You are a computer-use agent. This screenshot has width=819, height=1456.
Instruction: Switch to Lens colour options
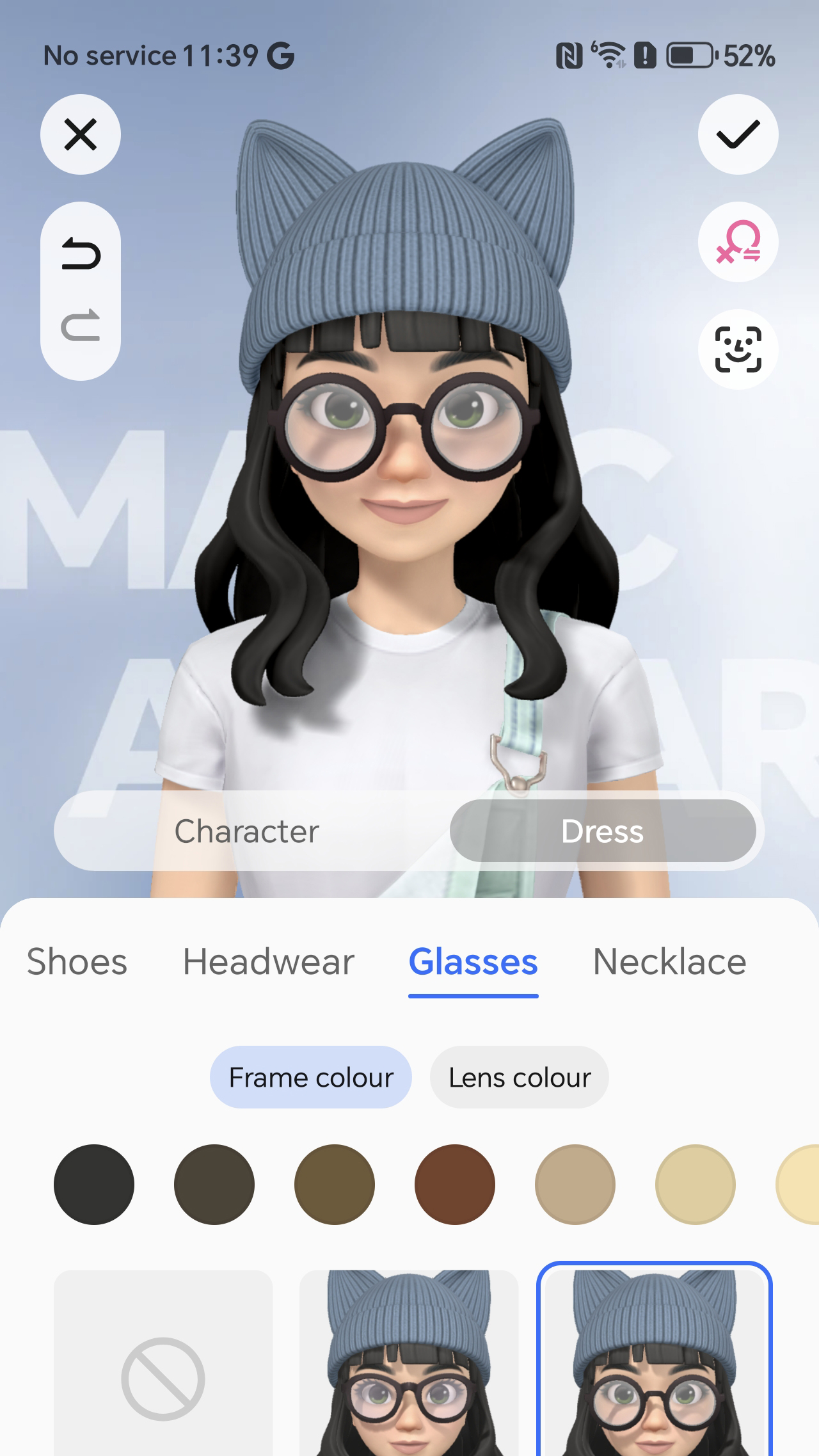[x=520, y=1078]
